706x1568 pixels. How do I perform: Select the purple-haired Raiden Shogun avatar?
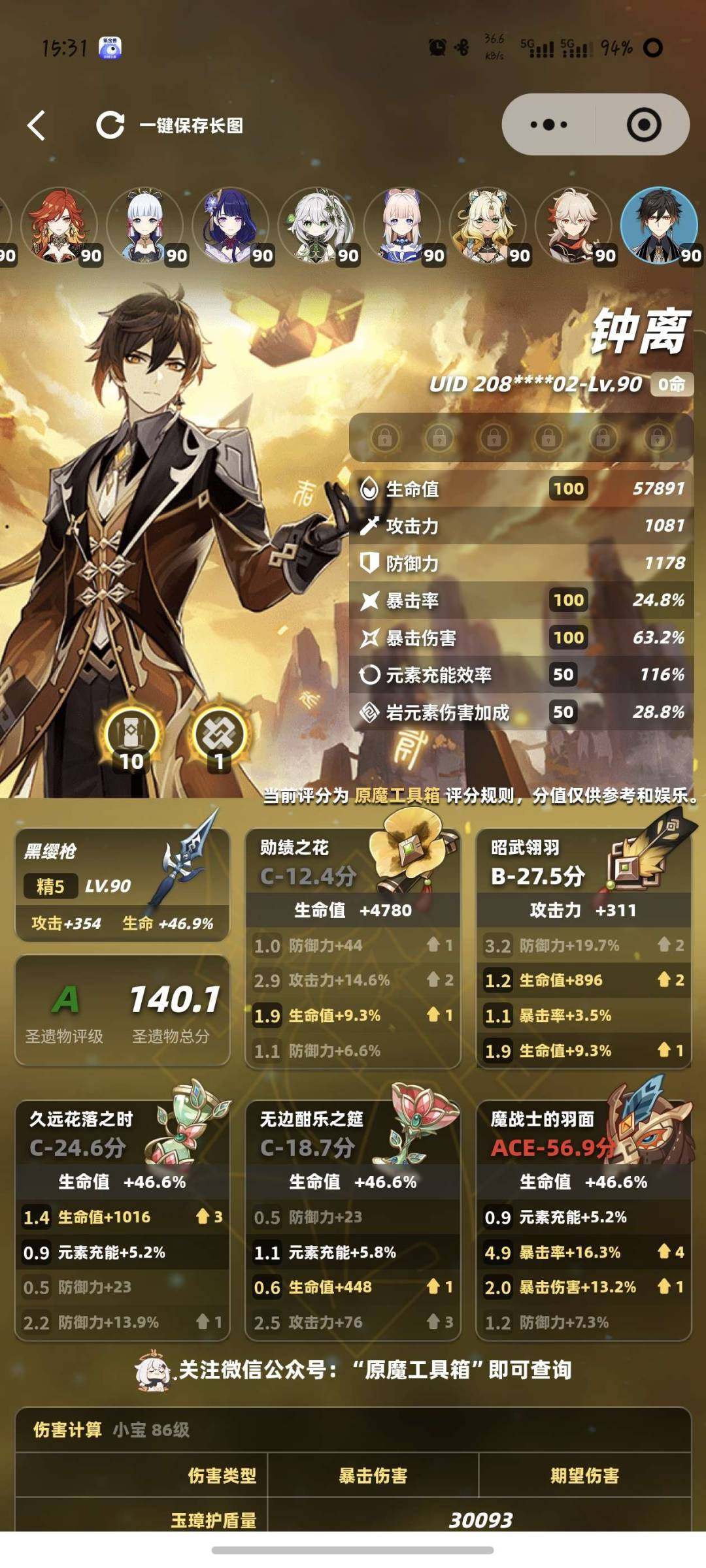click(x=231, y=225)
